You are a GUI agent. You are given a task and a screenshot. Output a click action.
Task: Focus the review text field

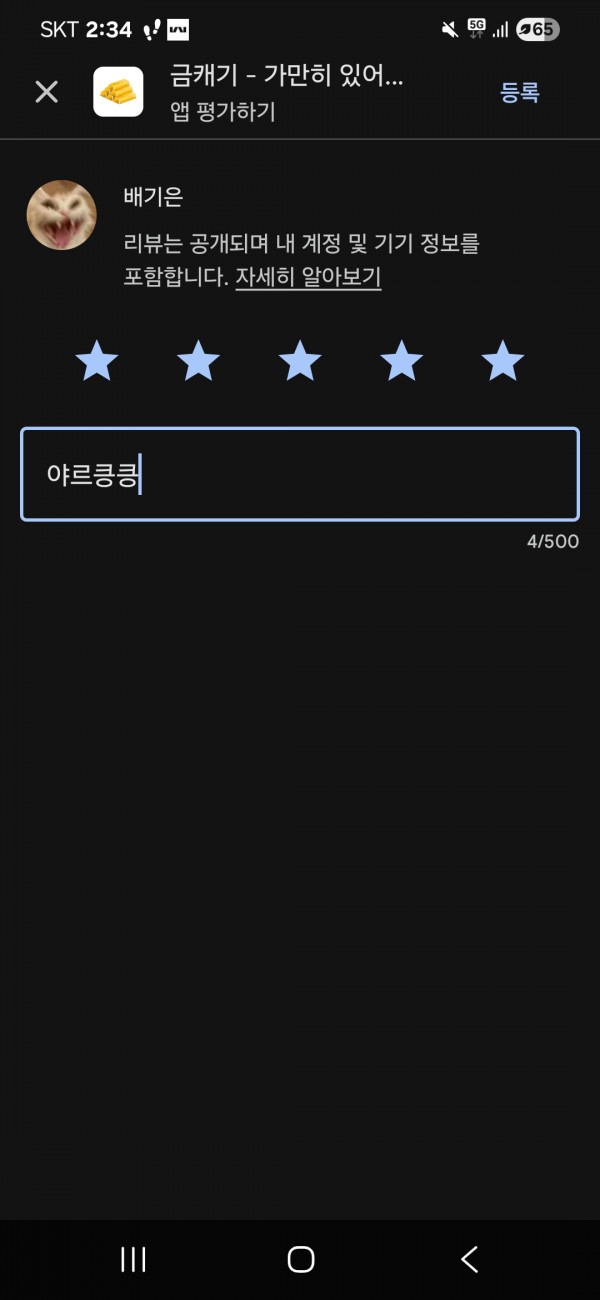tap(300, 474)
